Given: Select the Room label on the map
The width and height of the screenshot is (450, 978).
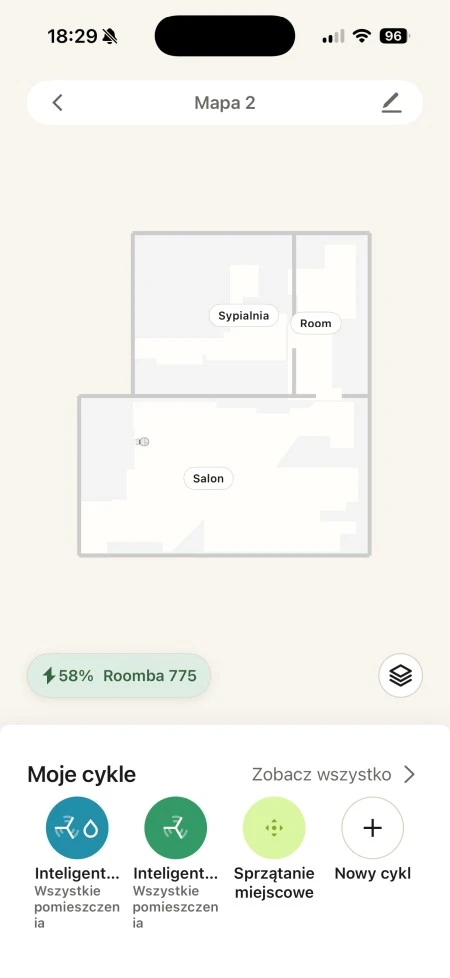Looking at the screenshot, I should [316, 323].
